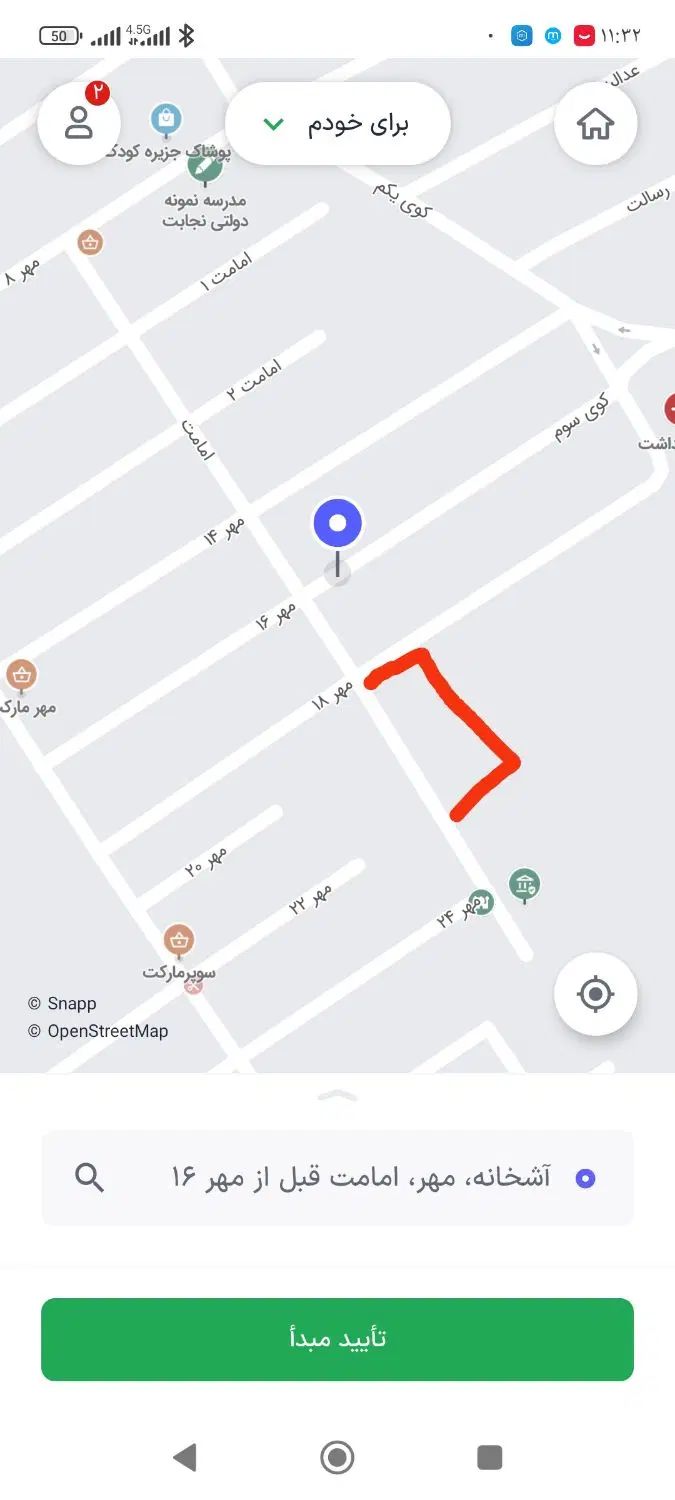
Task: Go back using system navigation
Action: [184, 1457]
